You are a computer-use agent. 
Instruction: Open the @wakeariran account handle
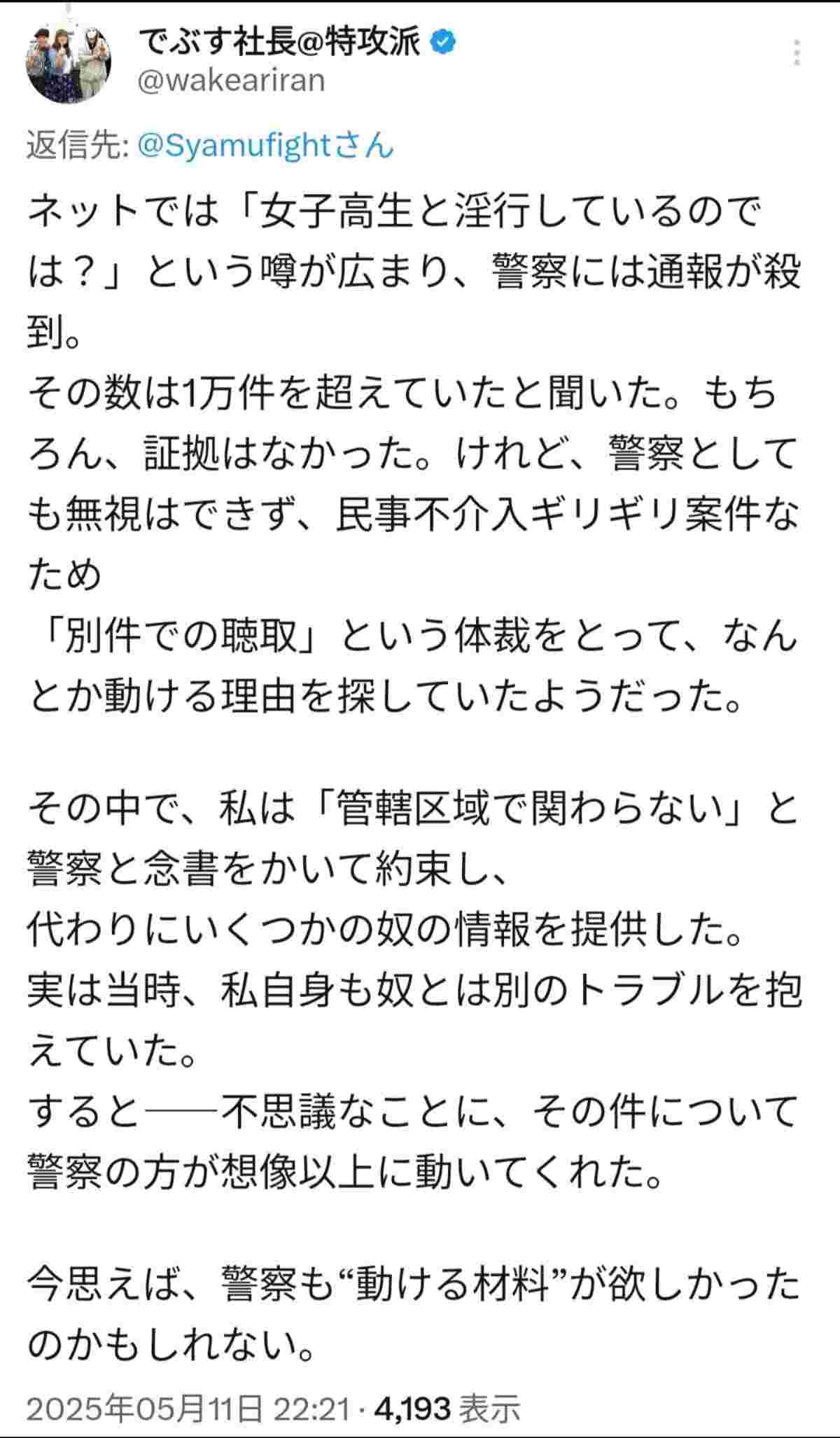pos(232,81)
